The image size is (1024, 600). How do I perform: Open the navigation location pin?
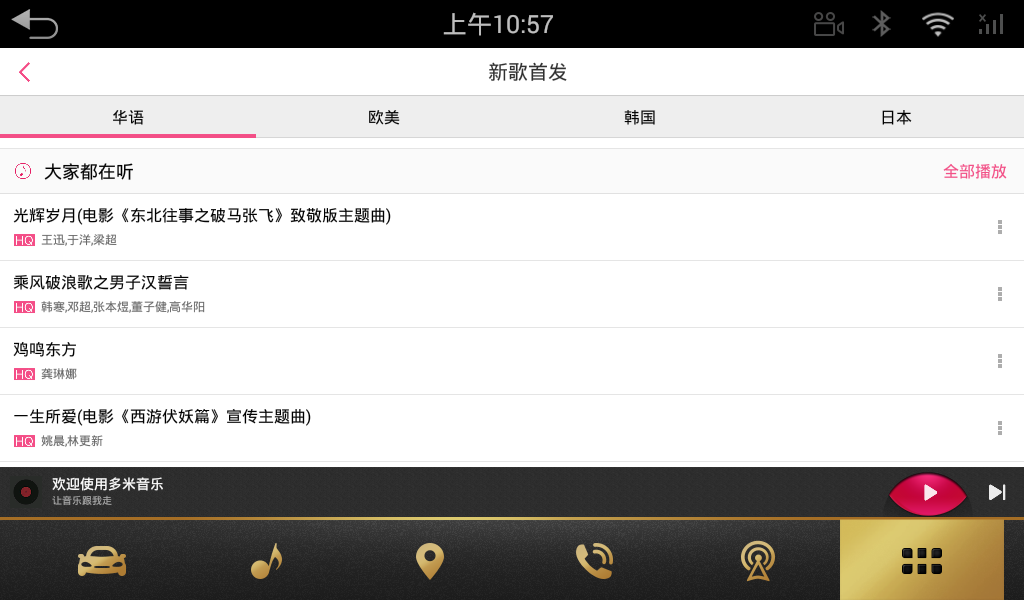pyautogui.click(x=429, y=561)
